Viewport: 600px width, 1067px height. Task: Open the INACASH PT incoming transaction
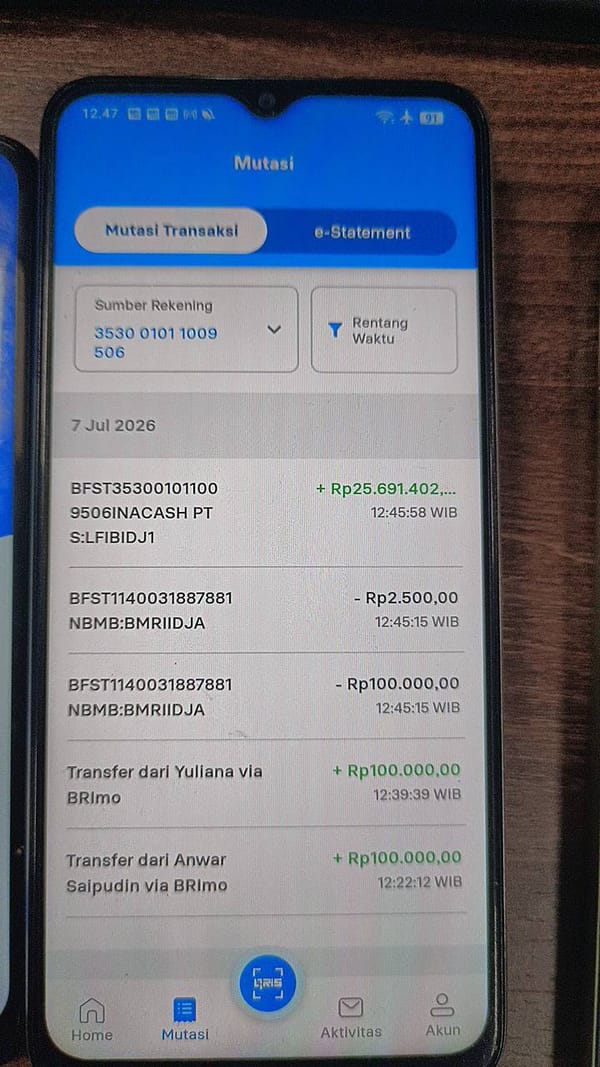click(x=264, y=513)
